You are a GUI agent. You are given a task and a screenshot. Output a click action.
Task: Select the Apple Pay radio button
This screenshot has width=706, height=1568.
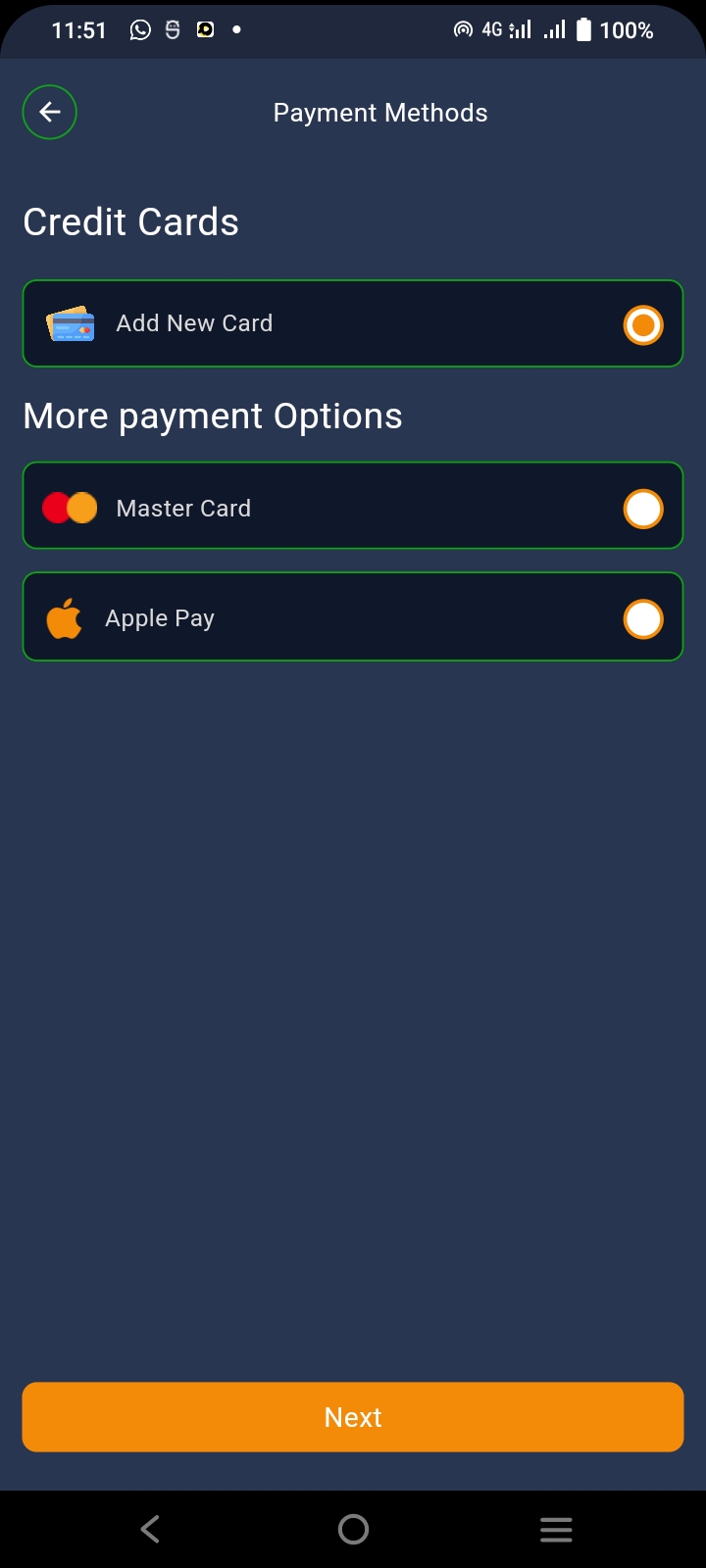(x=643, y=619)
